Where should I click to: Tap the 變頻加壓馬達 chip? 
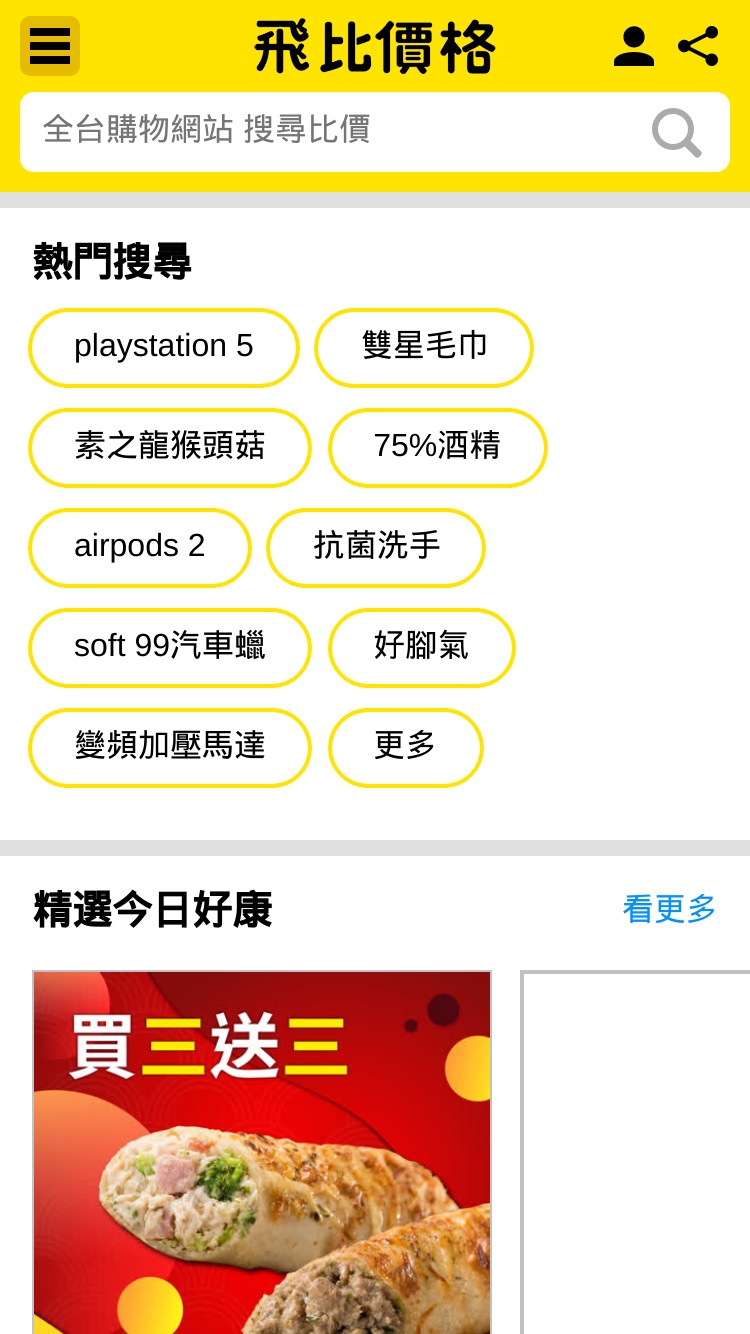coord(170,747)
